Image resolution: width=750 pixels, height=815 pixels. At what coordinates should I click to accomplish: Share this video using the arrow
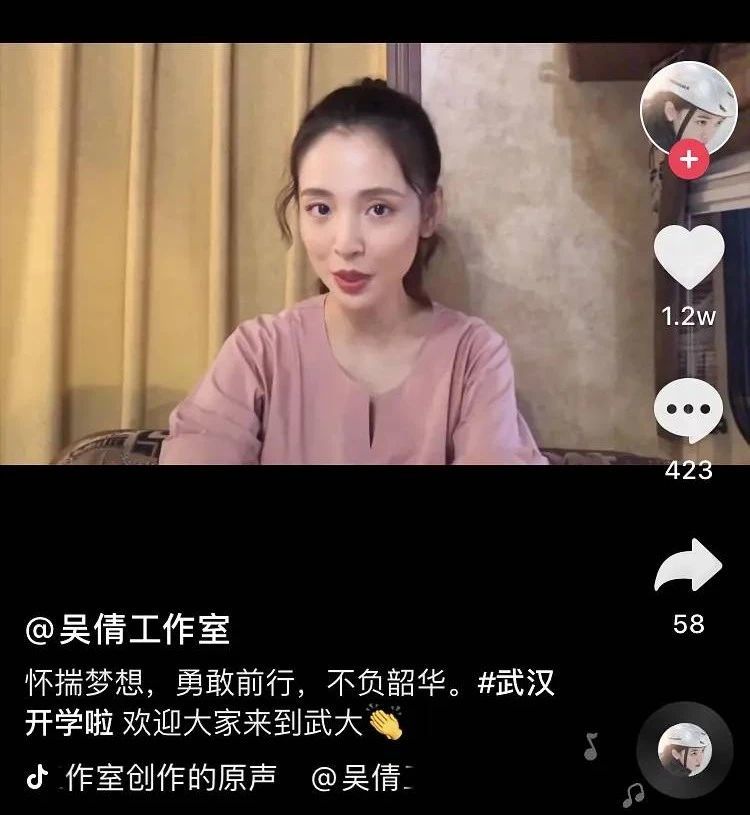pos(689,566)
